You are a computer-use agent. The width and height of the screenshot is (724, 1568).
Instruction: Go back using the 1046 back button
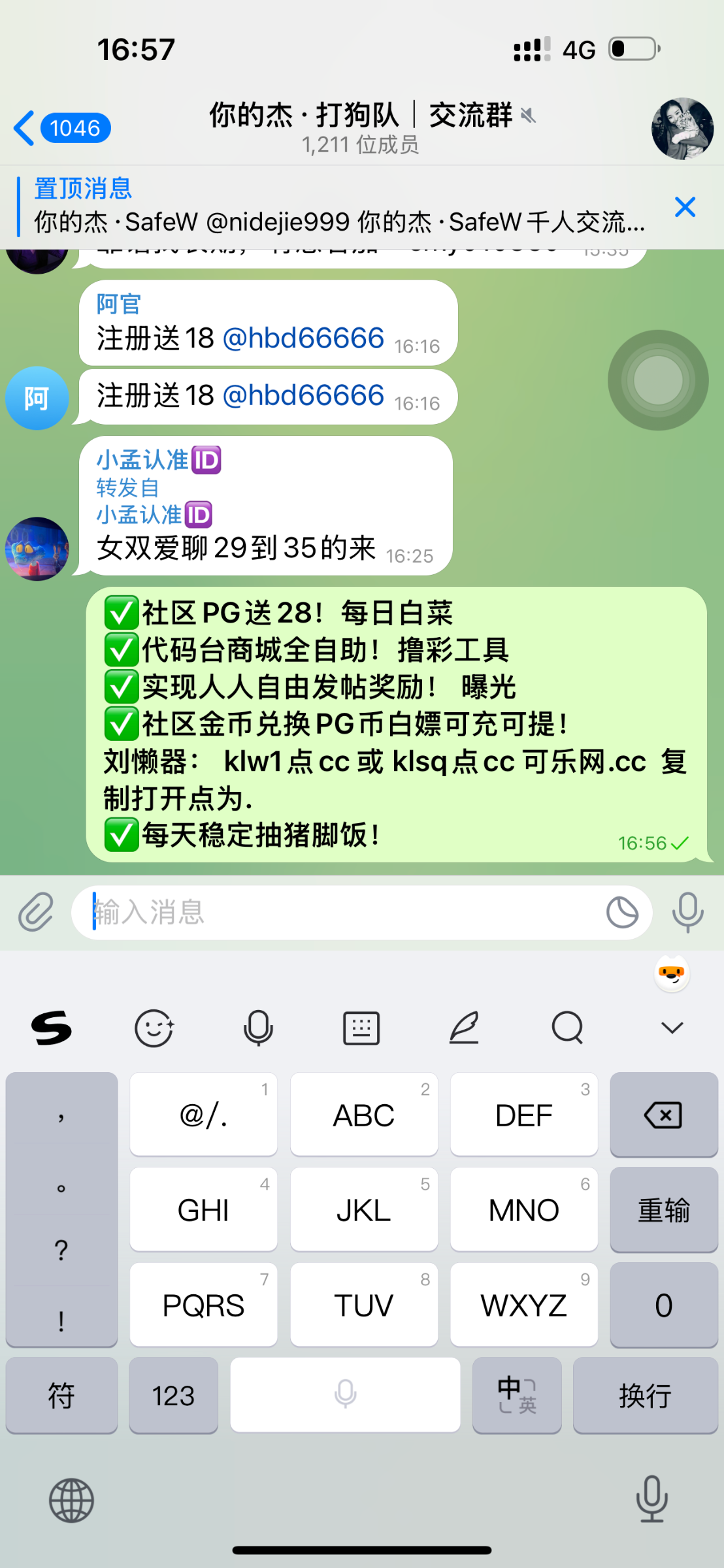tap(61, 128)
